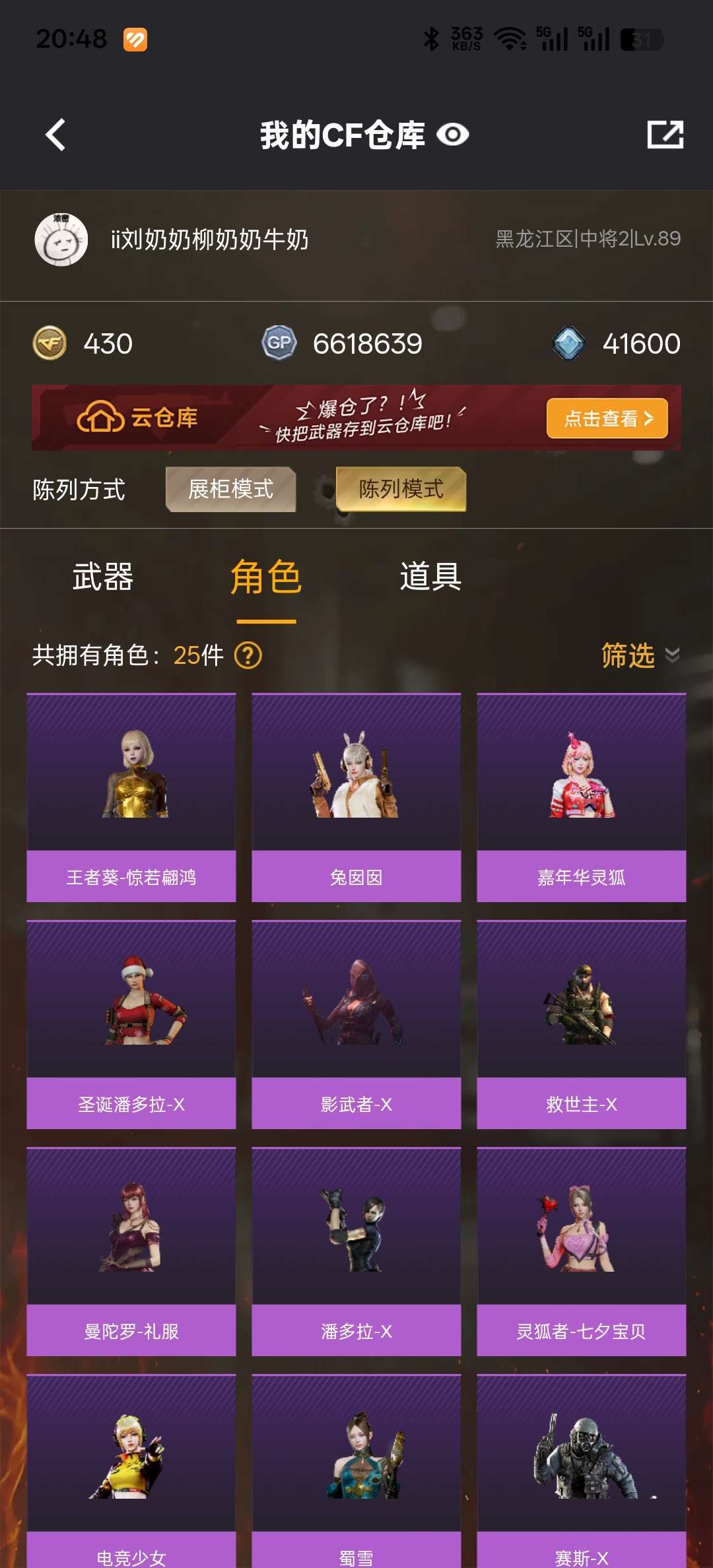Open the 道具 tab
Screen dimensions: 713x1568
pyautogui.click(x=430, y=577)
